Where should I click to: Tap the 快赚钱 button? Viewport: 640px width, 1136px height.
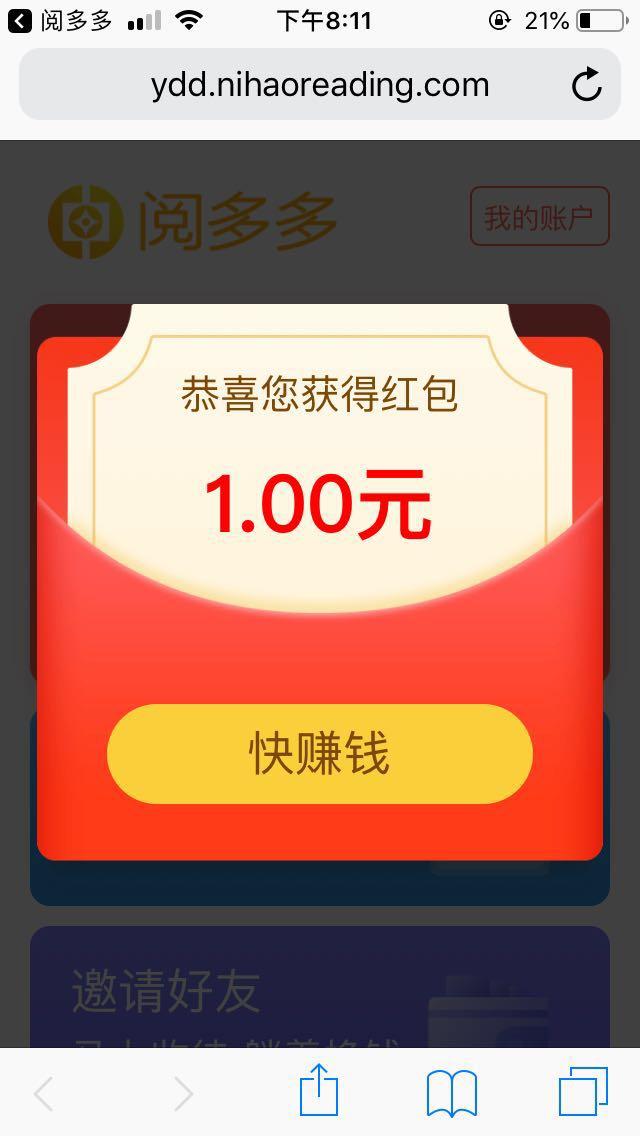319,754
